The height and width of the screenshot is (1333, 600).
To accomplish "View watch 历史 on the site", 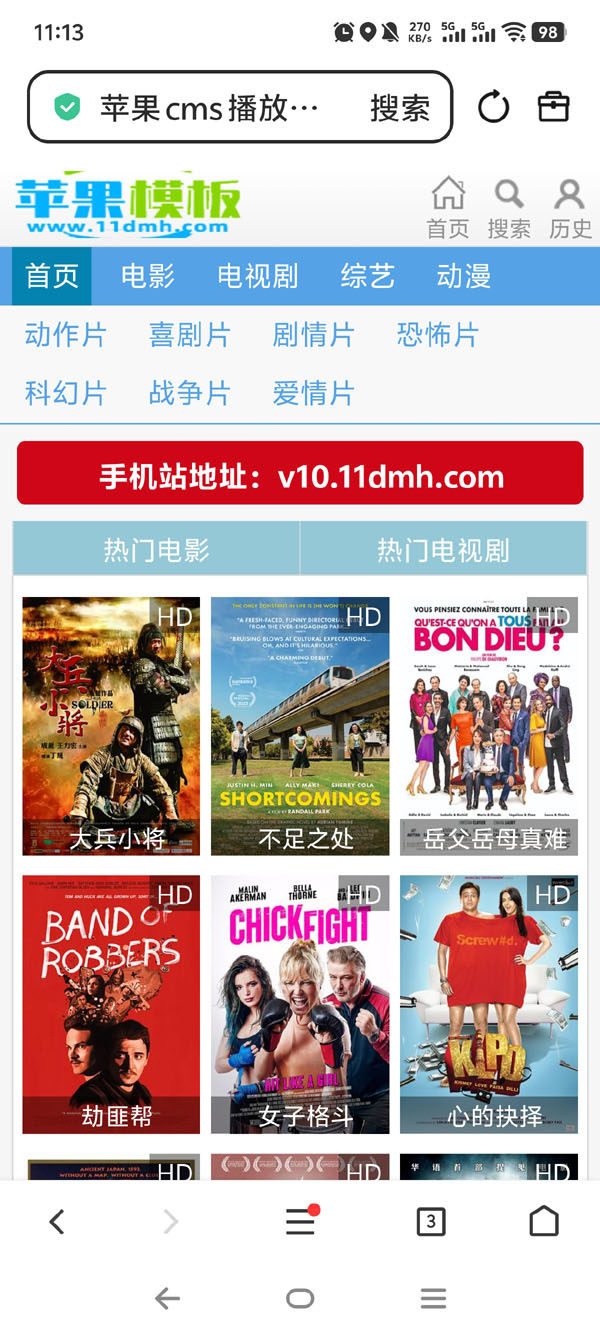I will [x=570, y=208].
